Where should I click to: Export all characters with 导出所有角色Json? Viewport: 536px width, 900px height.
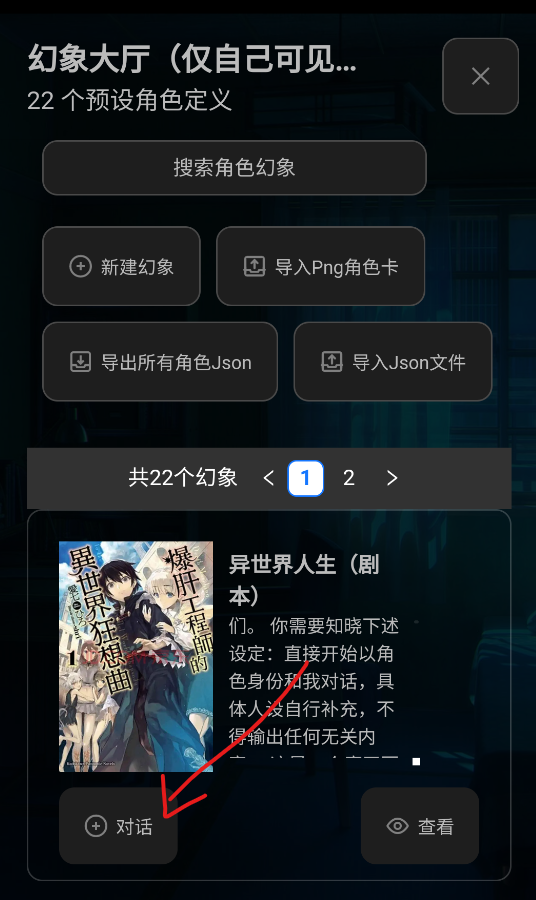[x=160, y=362]
